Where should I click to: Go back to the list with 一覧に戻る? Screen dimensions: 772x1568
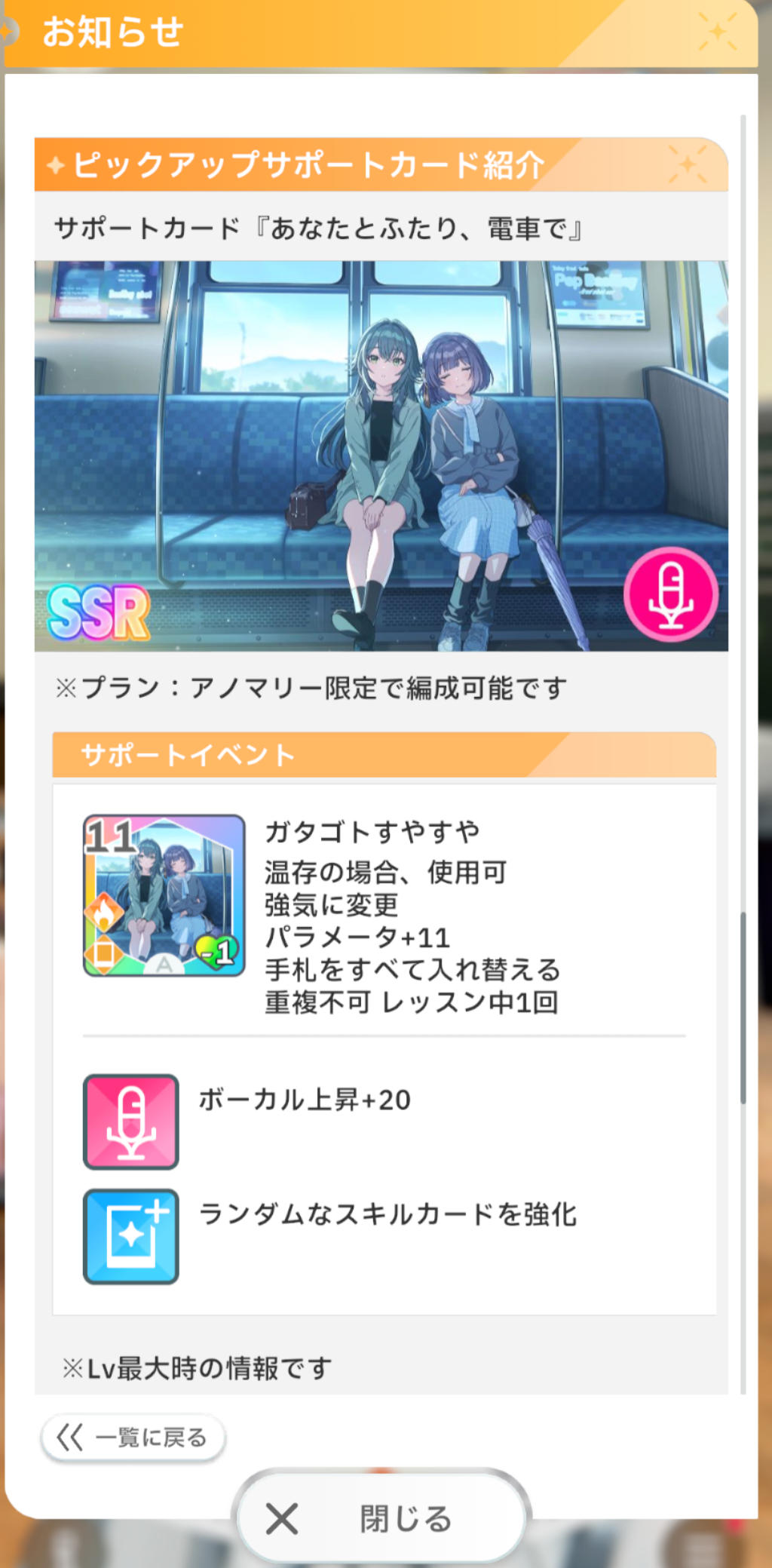(133, 1437)
